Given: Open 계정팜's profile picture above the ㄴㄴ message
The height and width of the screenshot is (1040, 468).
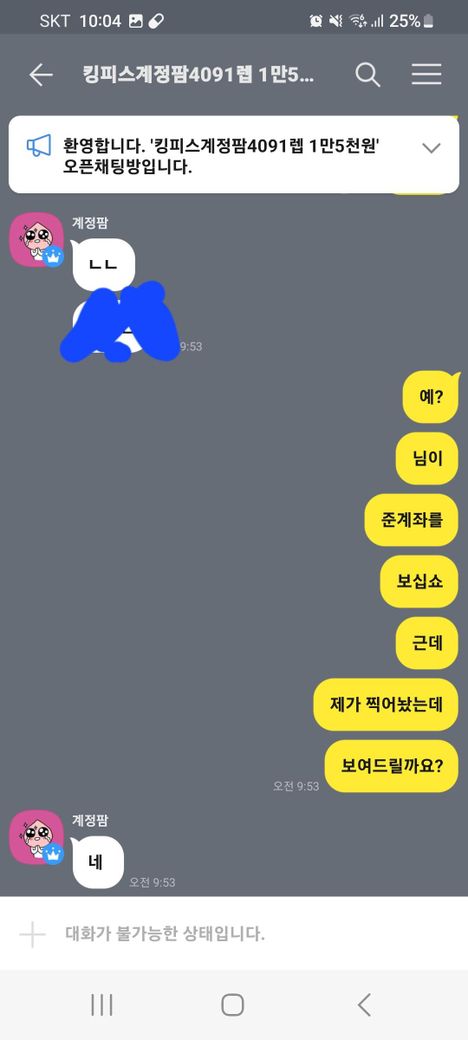Looking at the screenshot, I should click(36, 240).
